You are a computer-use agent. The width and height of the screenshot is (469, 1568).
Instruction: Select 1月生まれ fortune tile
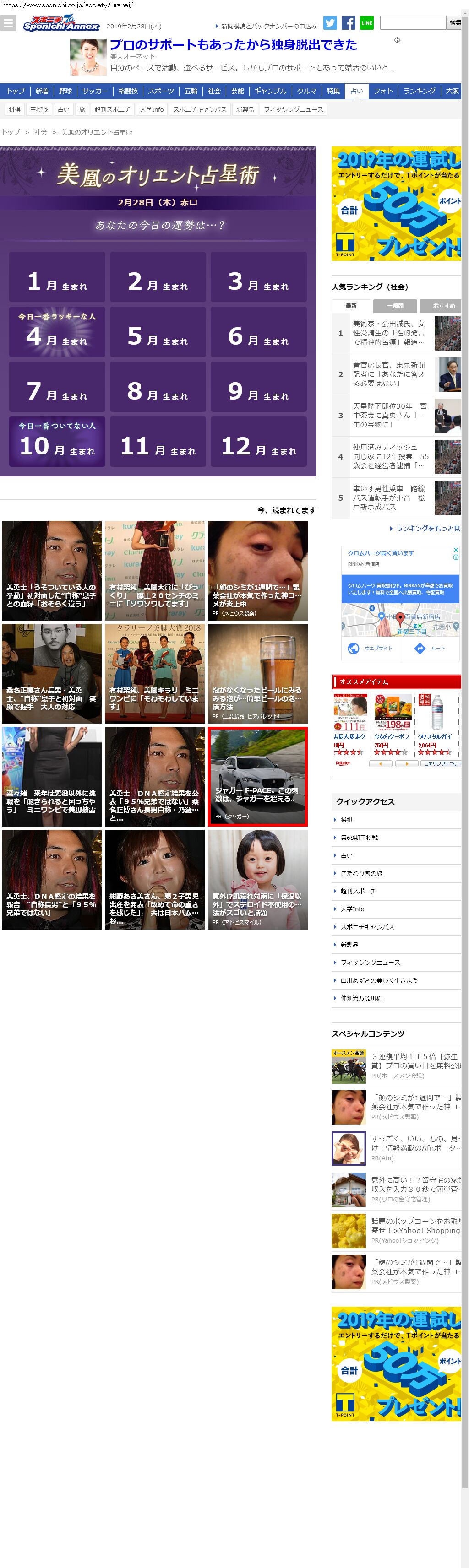pos(57,277)
